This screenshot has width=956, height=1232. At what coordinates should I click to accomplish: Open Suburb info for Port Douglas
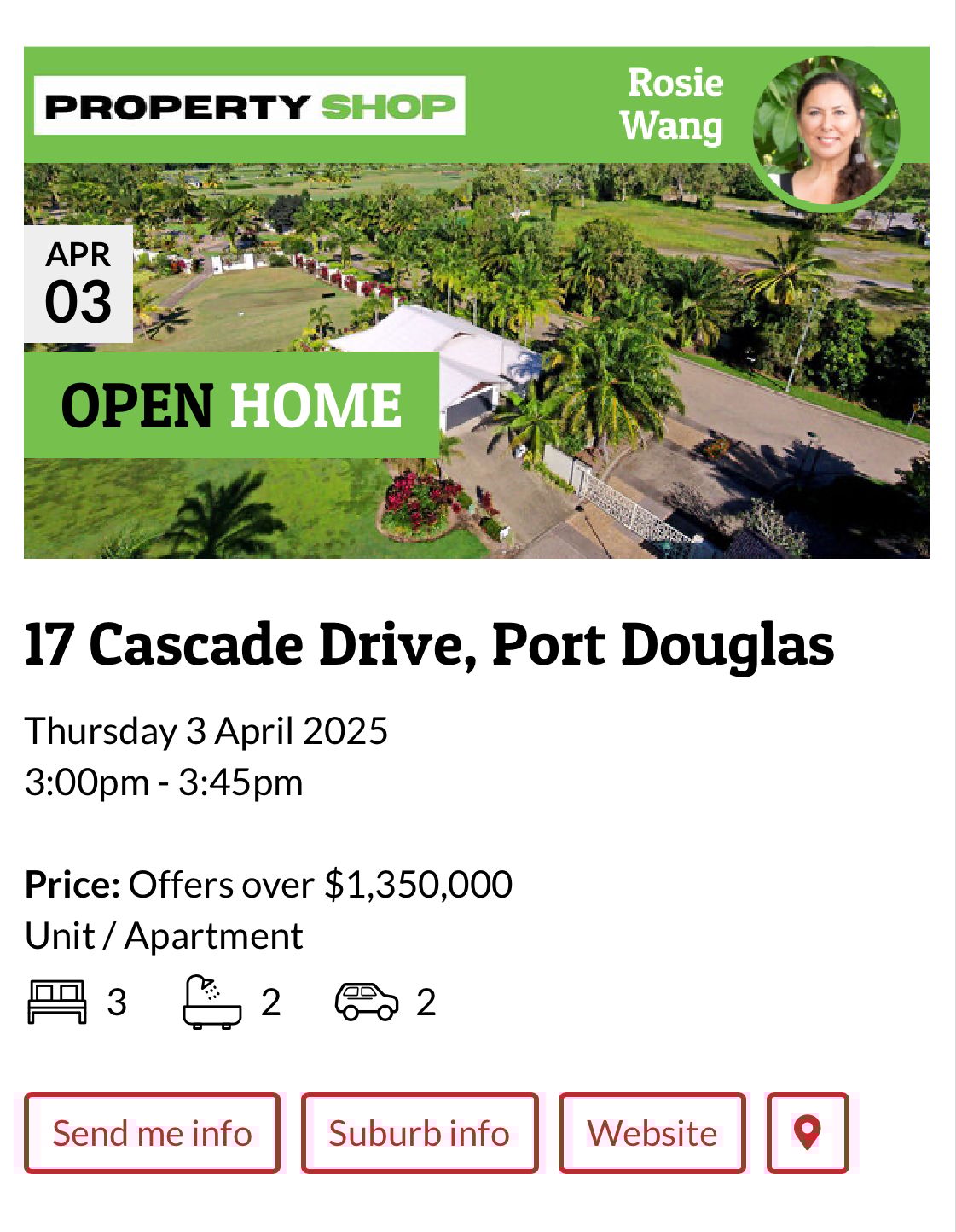(x=419, y=1133)
